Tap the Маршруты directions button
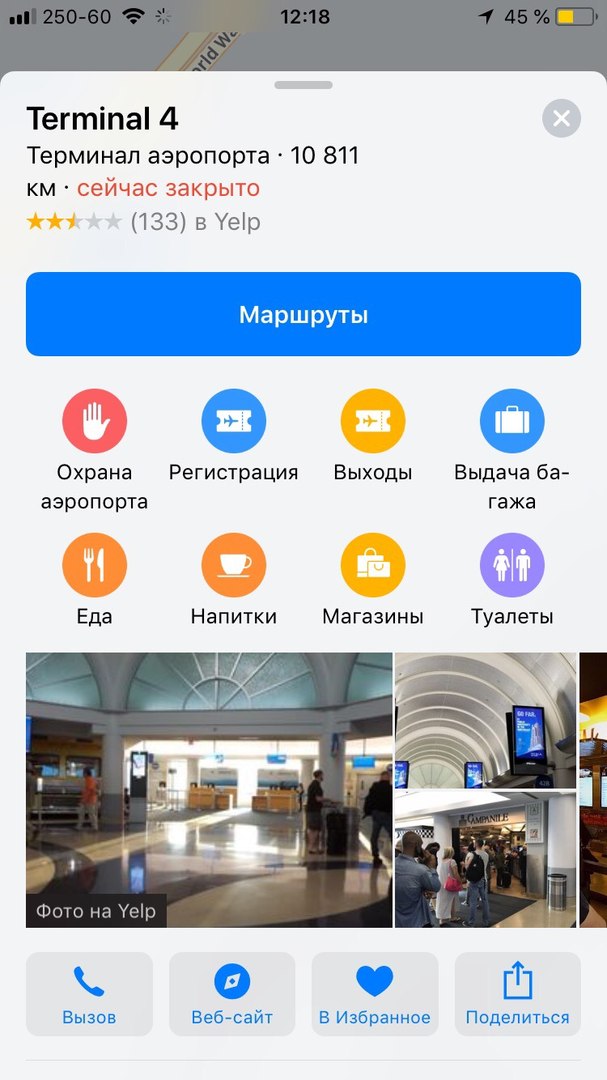The image size is (607, 1080). pyautogui.click(x=303, y=314)
